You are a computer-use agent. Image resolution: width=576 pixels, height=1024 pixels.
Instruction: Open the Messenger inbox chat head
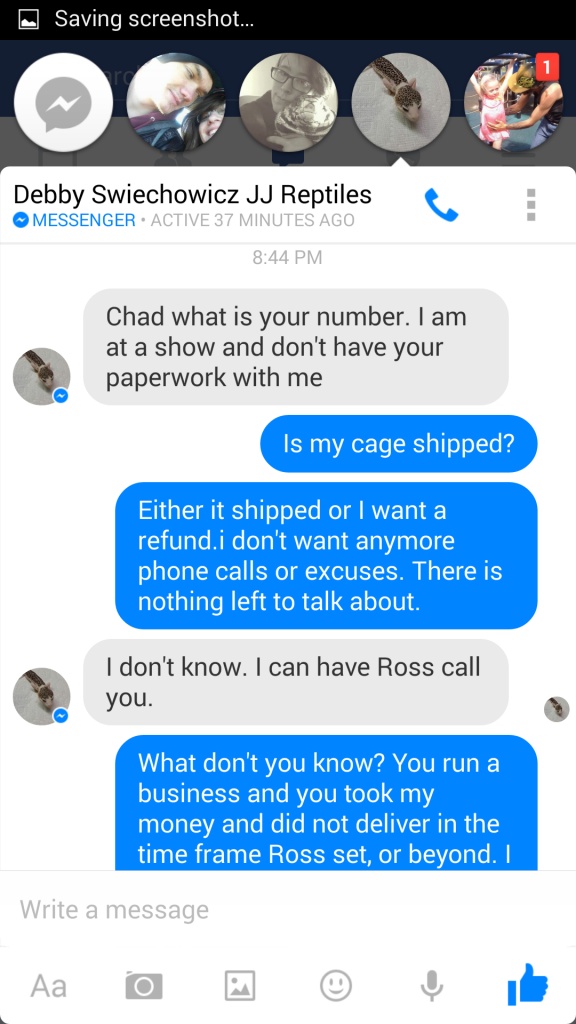pos(63,103)
